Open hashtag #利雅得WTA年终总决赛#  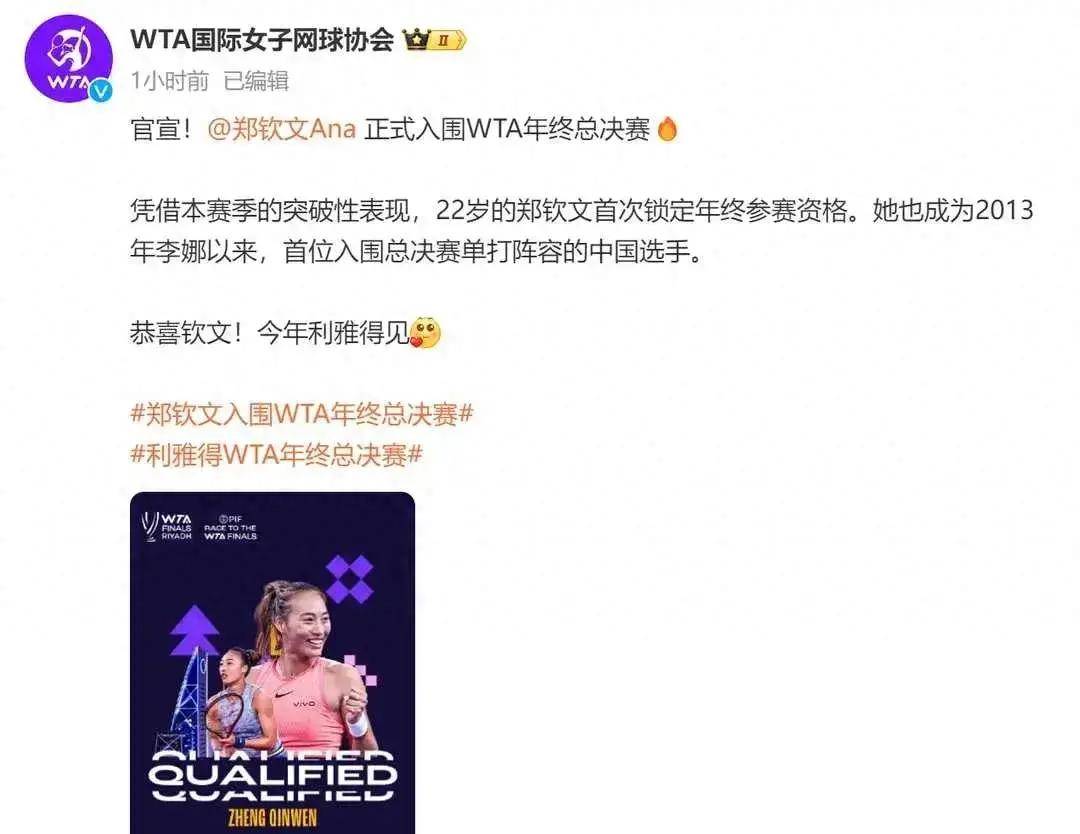[277, 455]
